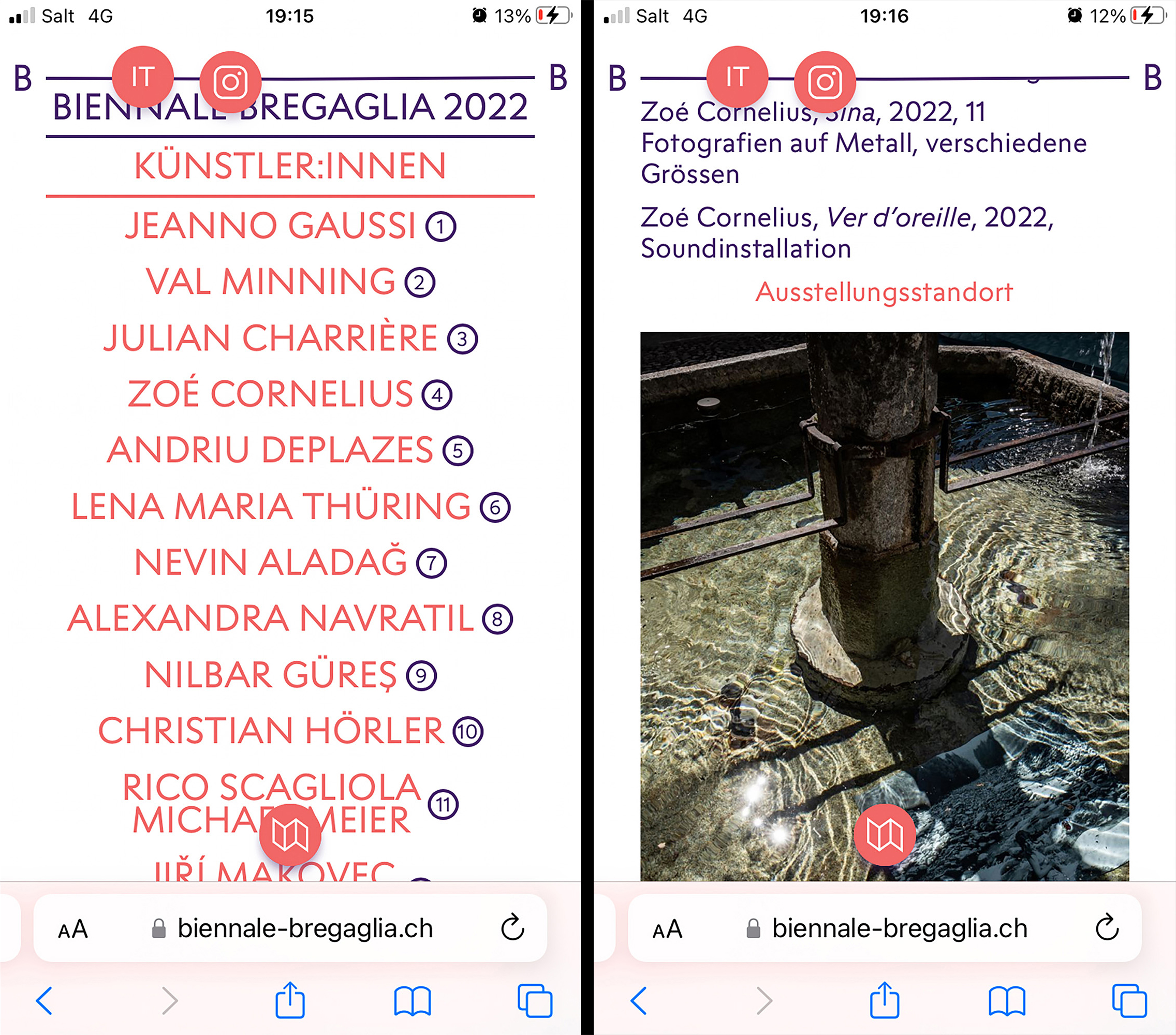Tap the Ausstellungsstandort link

tap(884, 292)
